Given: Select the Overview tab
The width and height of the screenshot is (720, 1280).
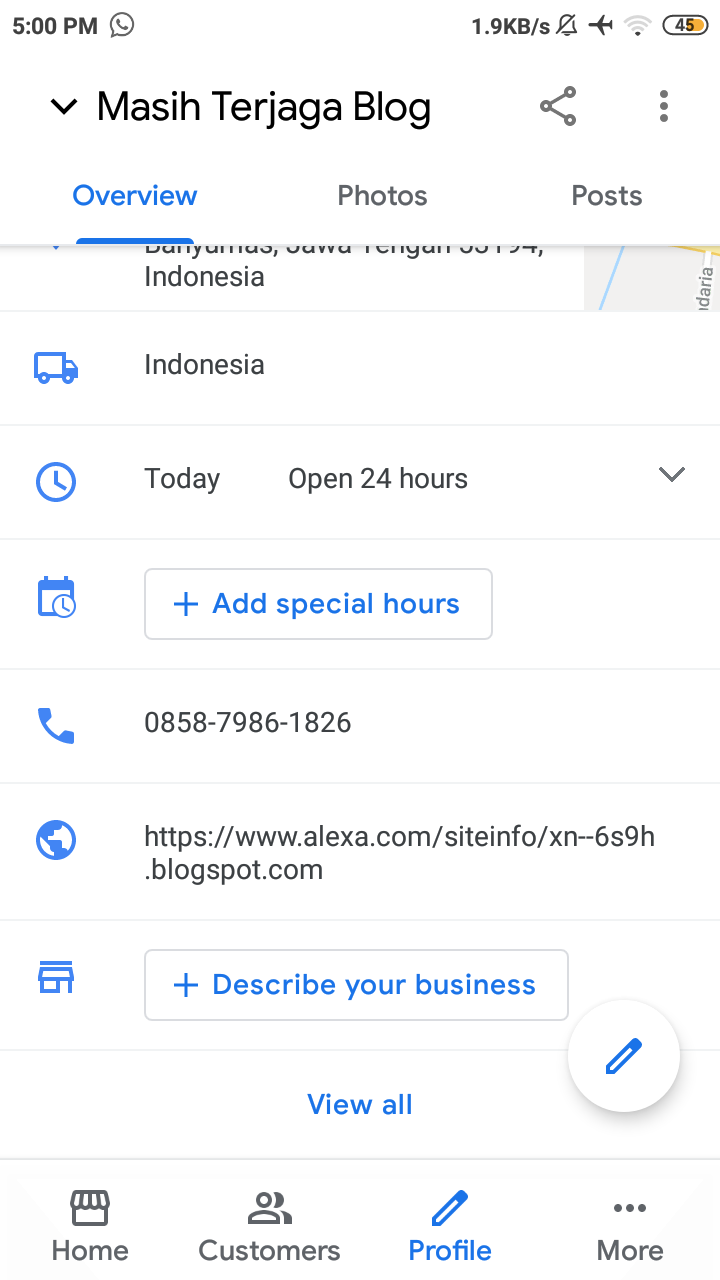Looking at the screenshot, I should point(135,195).
